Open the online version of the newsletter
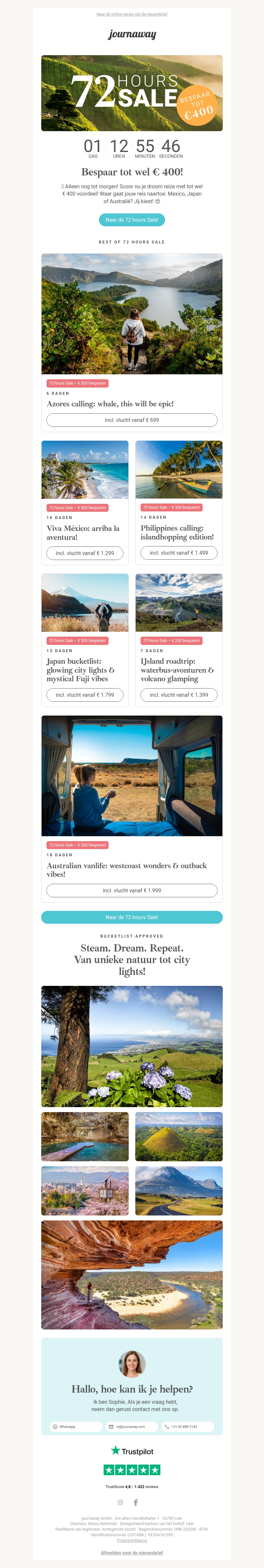 coord(131,14)
